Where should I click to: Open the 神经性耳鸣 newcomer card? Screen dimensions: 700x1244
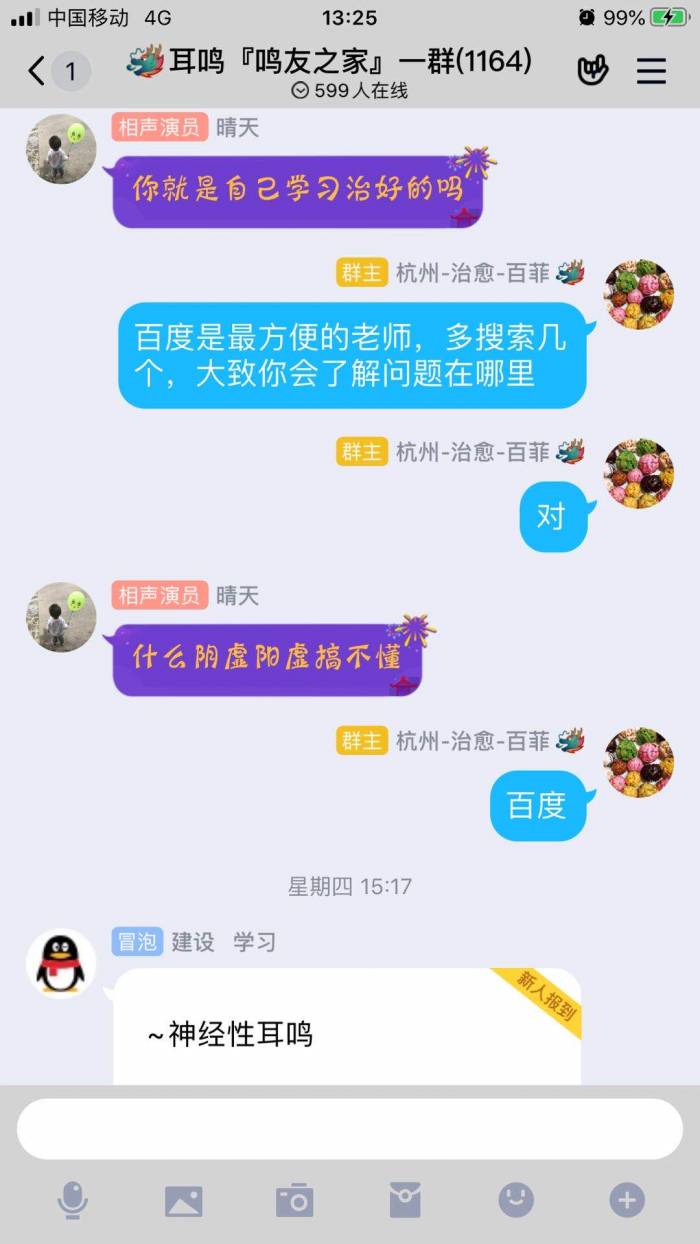tap(347, 1026)
